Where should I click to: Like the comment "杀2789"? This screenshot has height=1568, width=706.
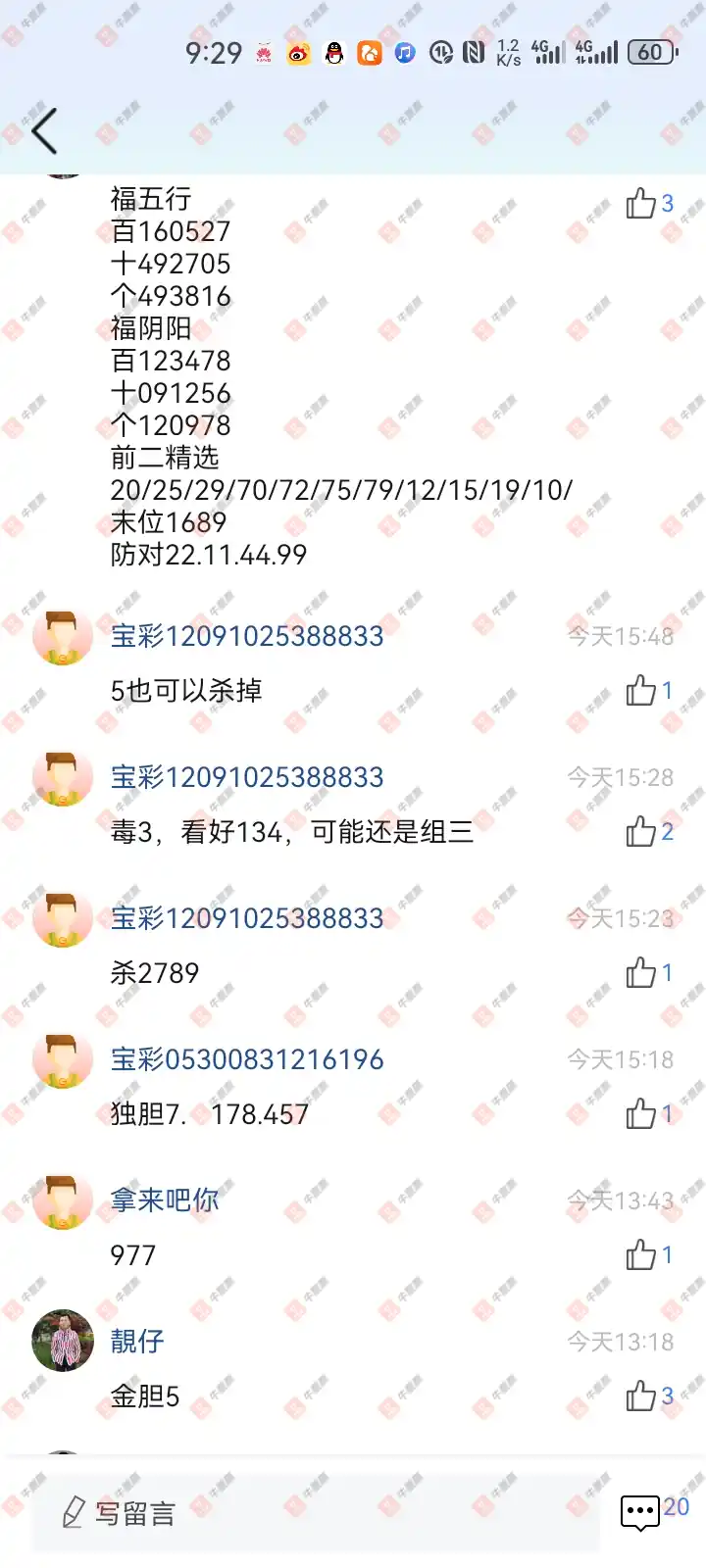[642, 973]
